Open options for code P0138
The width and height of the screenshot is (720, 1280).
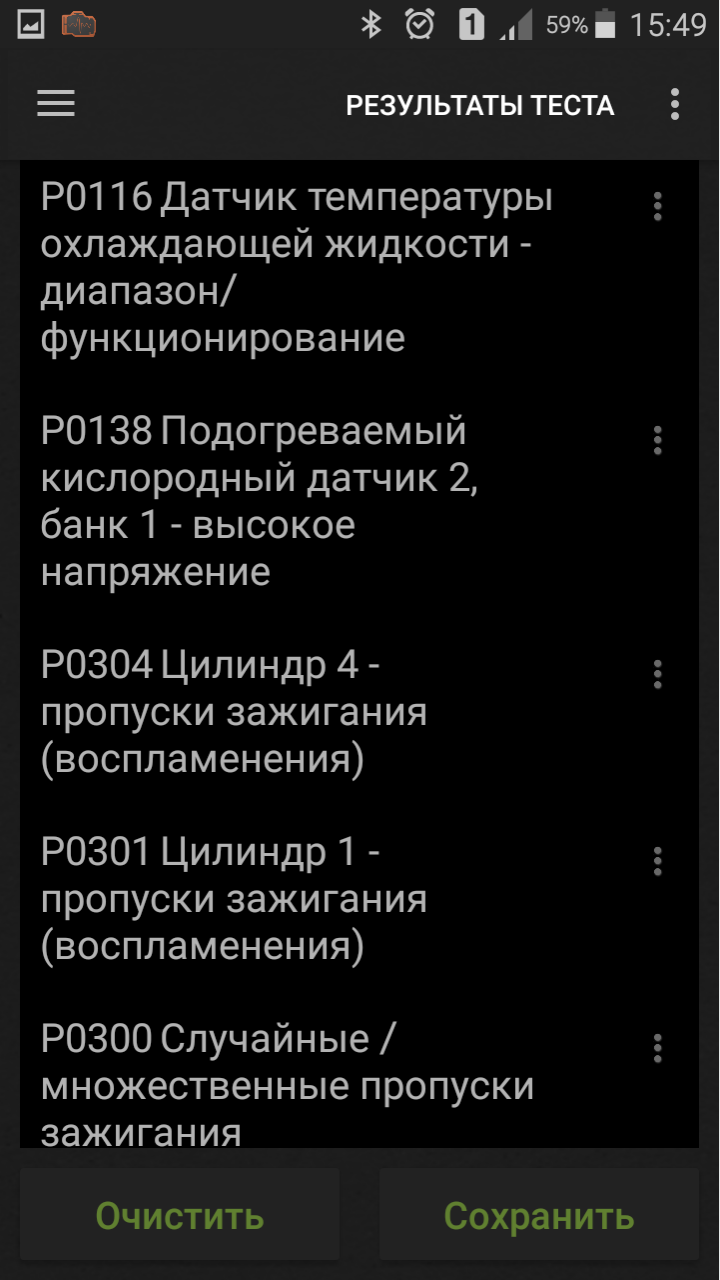tap(657, 440)
